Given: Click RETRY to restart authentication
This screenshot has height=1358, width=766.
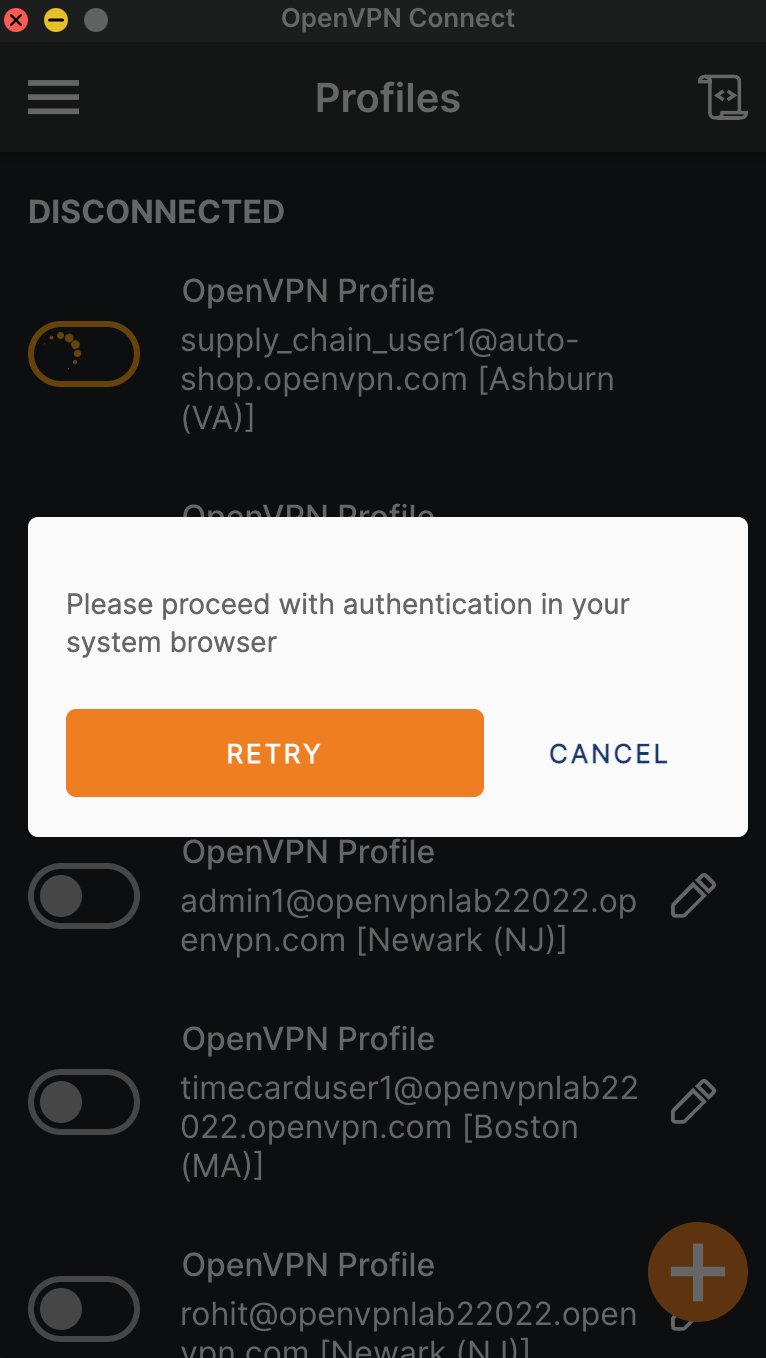Looking at the screenshot, I should pyautogui.click(x=274, y=753).
